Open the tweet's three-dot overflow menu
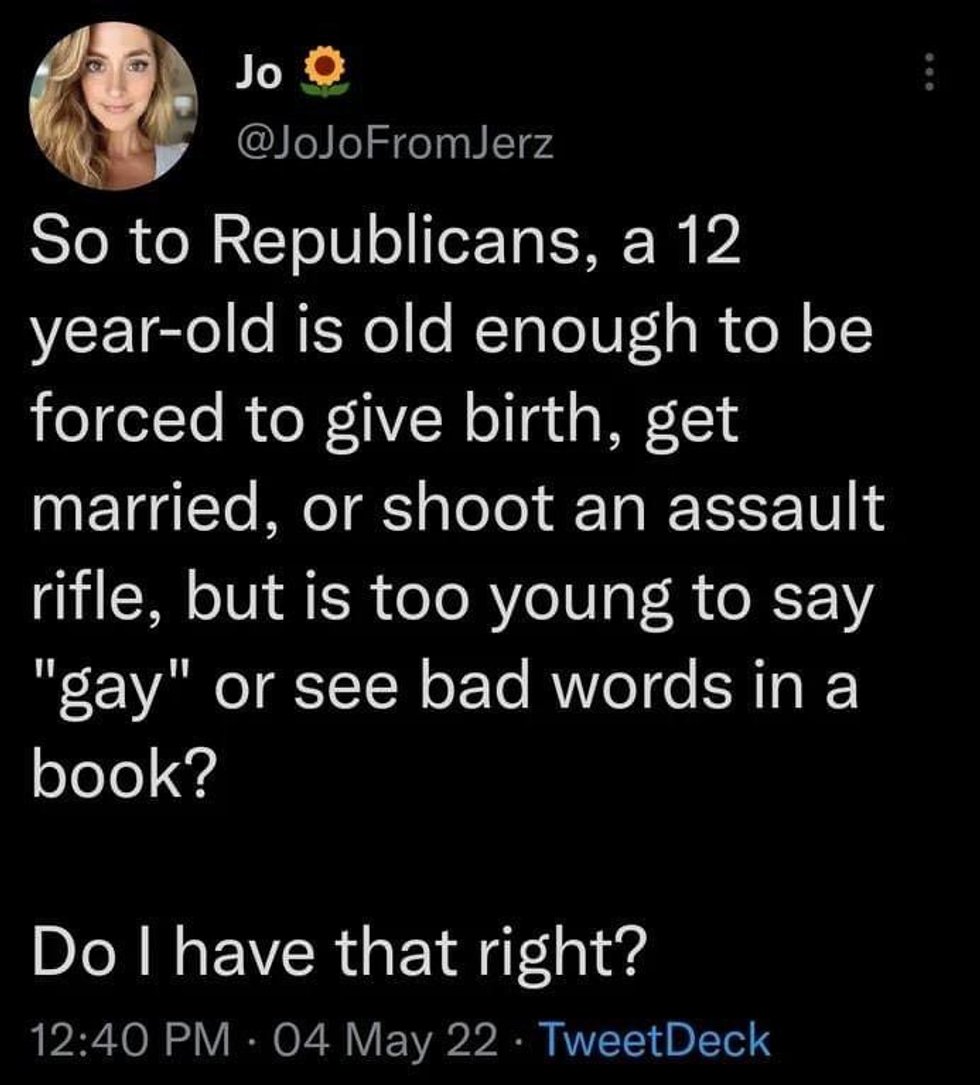Image resolution: width=980 pixels, height=1085 pixels. tap(930, 73)
